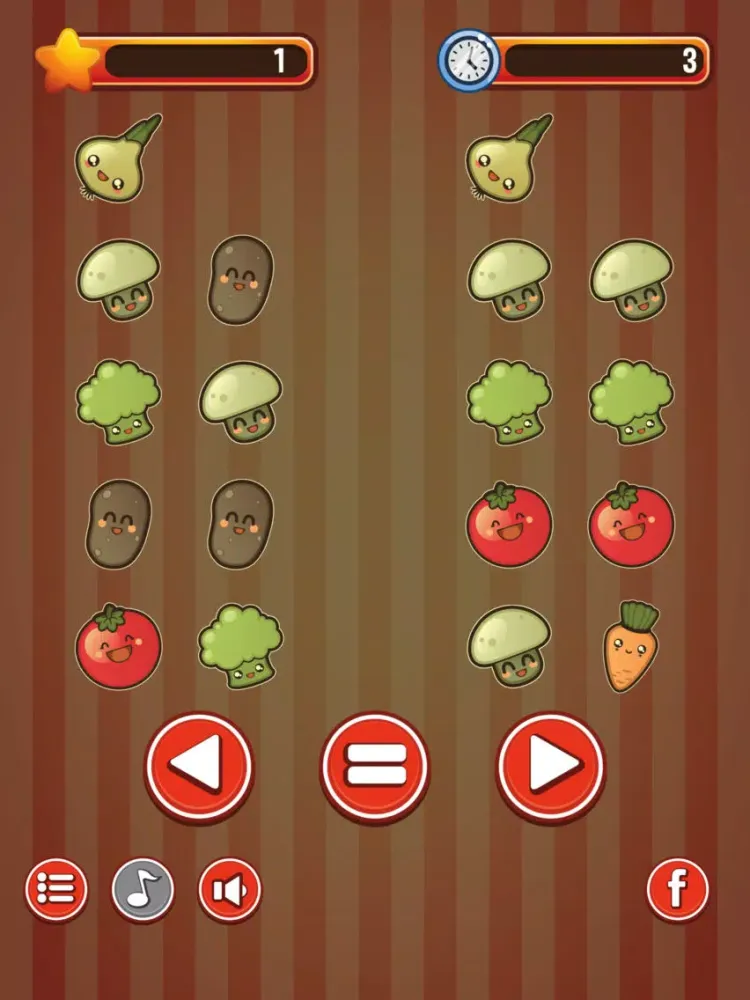Screen dimensions: 750x1000
Task: Tap the right arrow button
Action: [550, 767]
